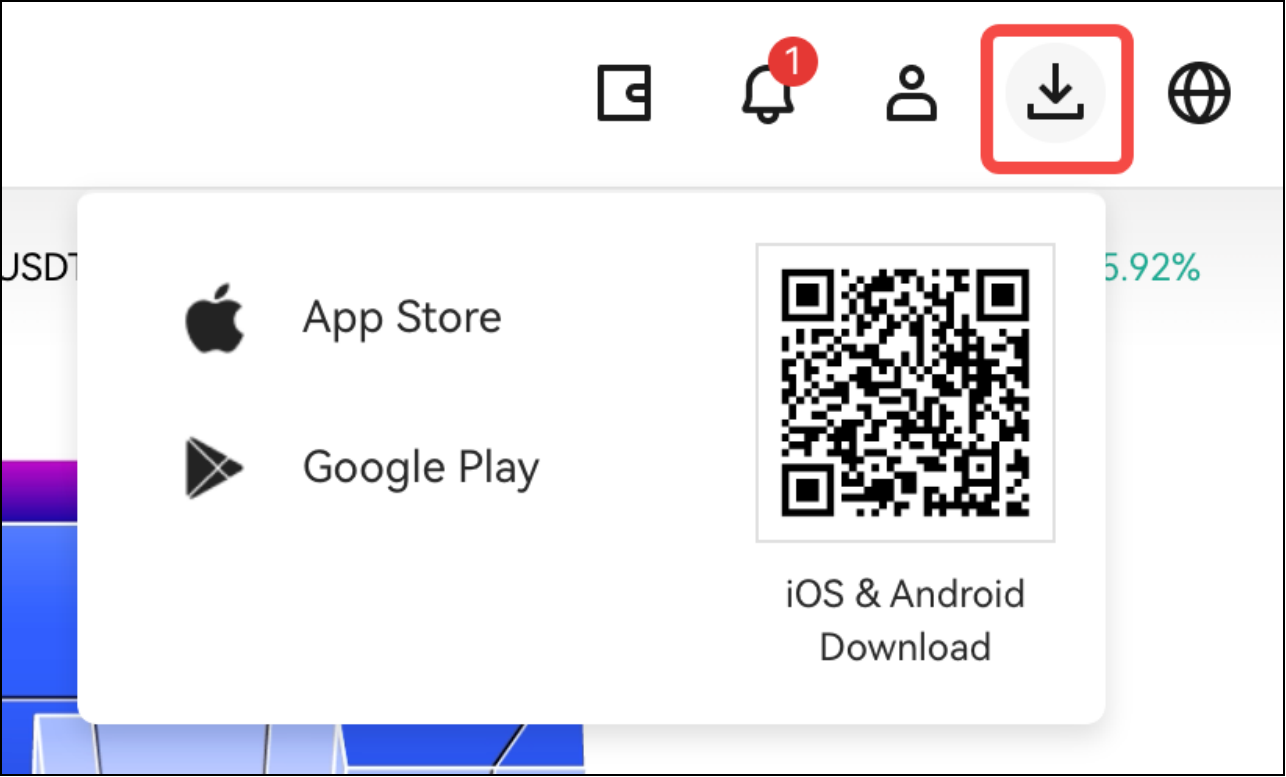Open the language globe icon
1286x777 pixels.
1199,94
